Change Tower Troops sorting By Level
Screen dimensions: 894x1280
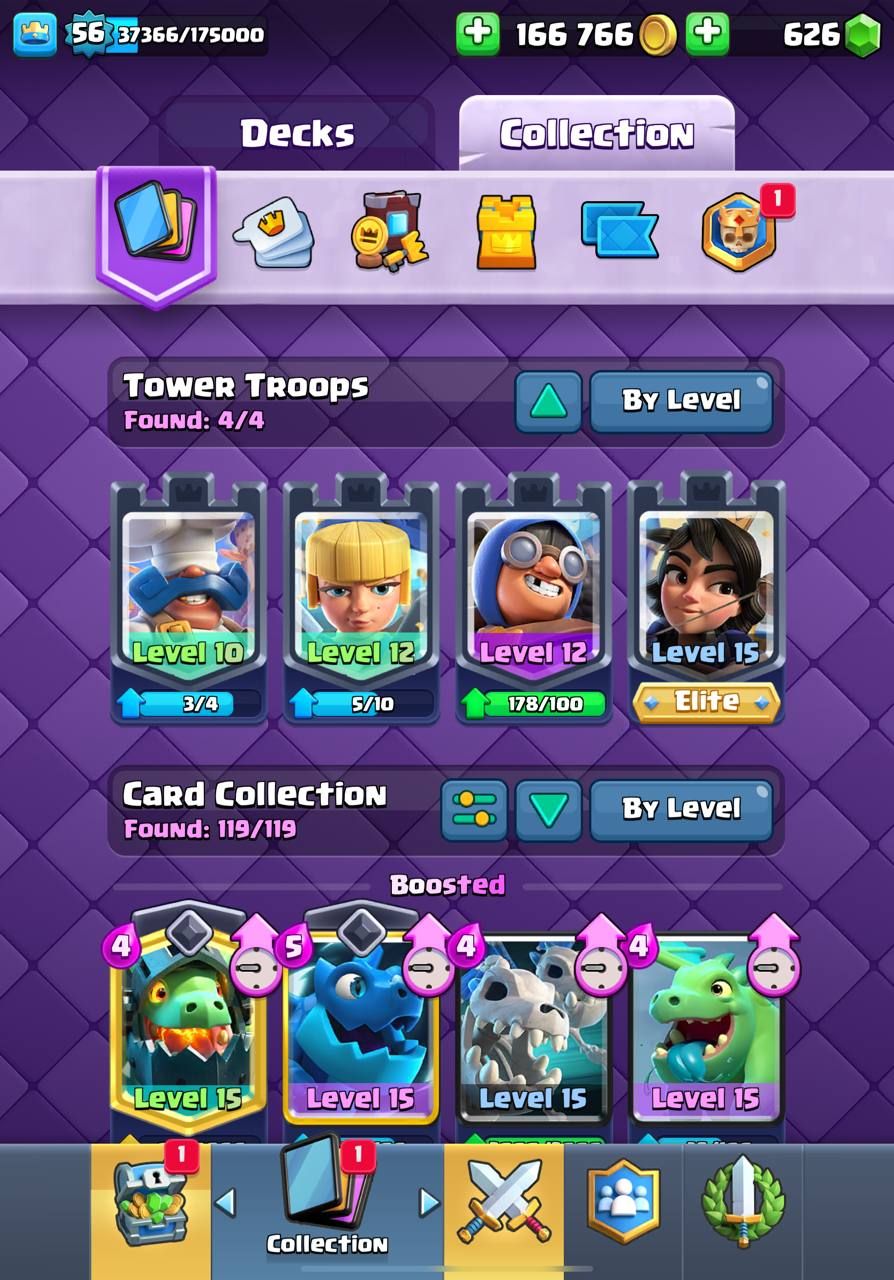(x=681, y=402)
